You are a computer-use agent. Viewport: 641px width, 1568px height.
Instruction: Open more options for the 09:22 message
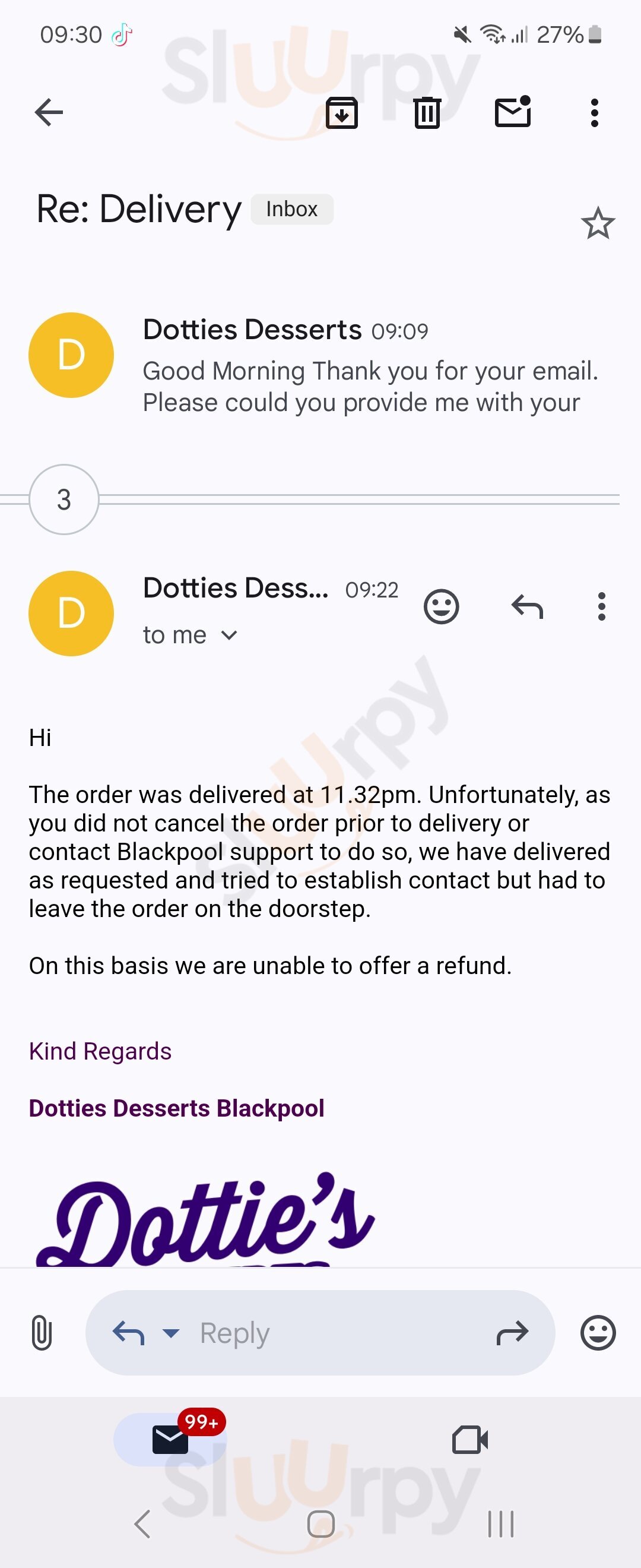click(x=601, y=606)
